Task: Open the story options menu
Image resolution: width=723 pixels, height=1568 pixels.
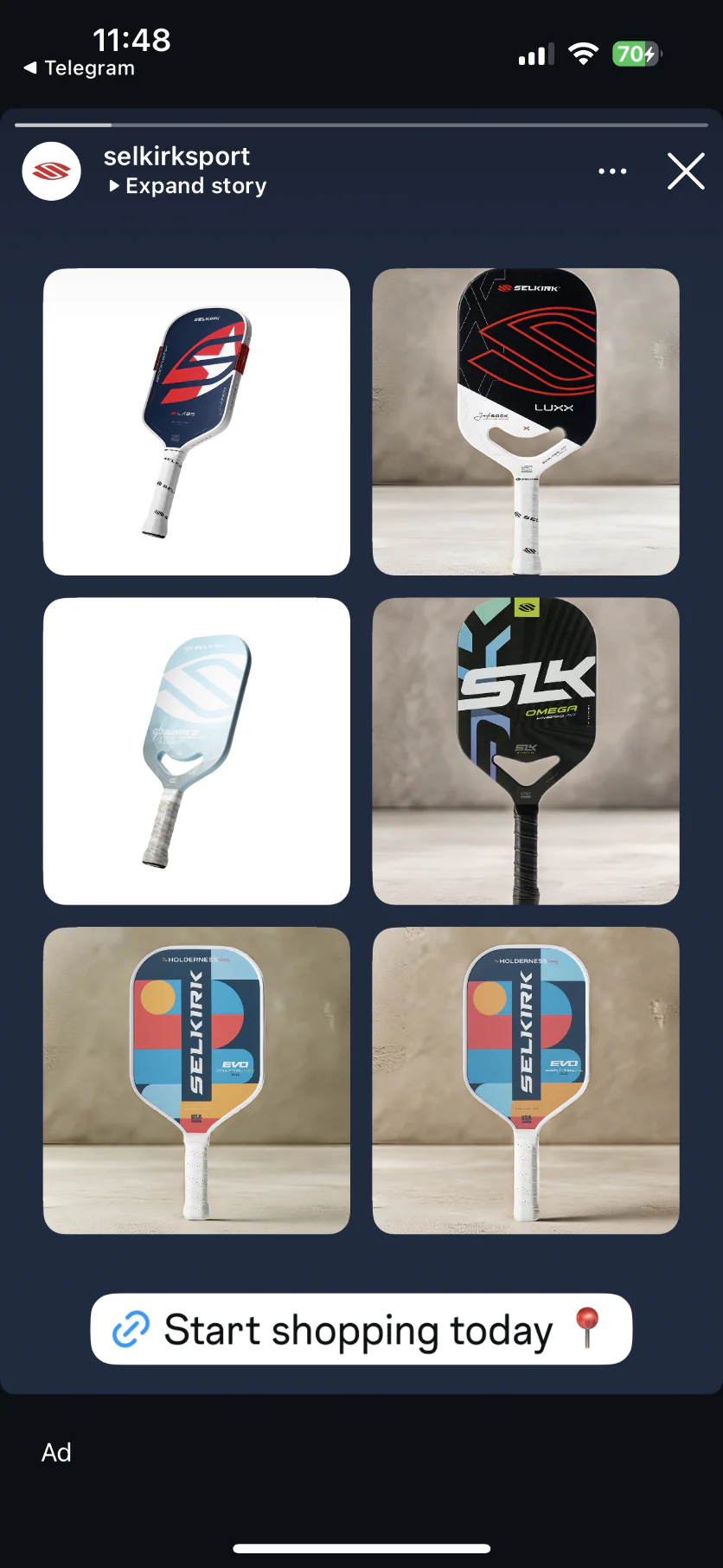Action: (x=612, y=171)
